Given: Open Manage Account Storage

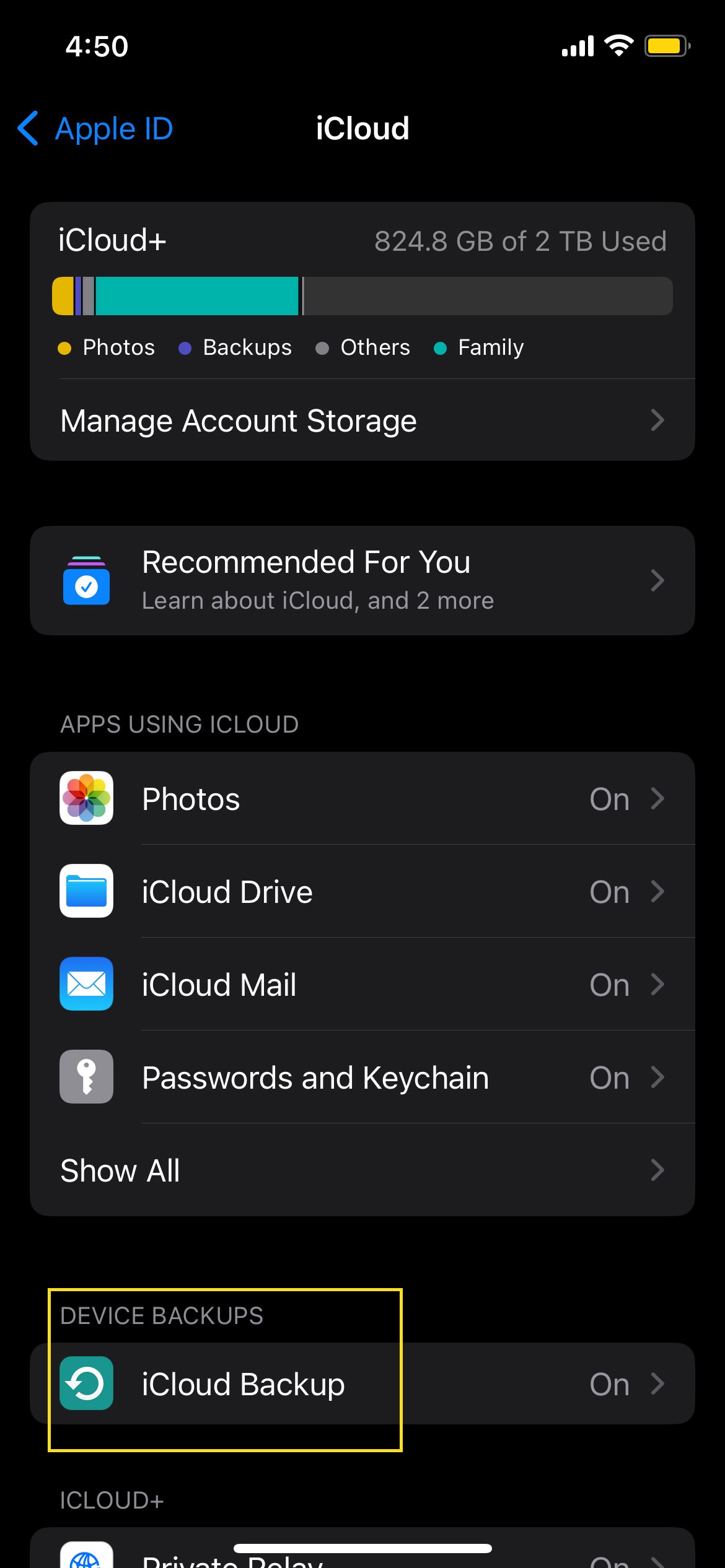Looking at the screenshot, I should coord(362,420).
